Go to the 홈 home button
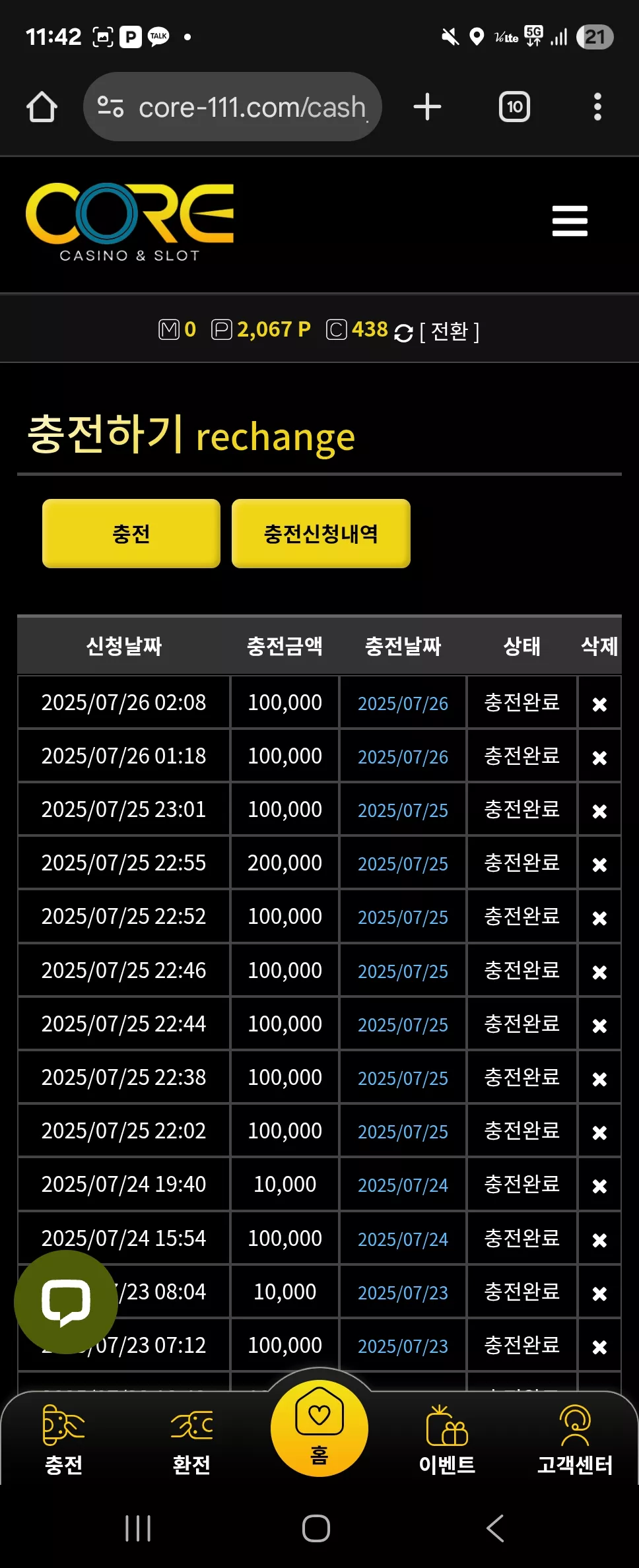This screenshot has height=1568, width=639. [319, 1428]
